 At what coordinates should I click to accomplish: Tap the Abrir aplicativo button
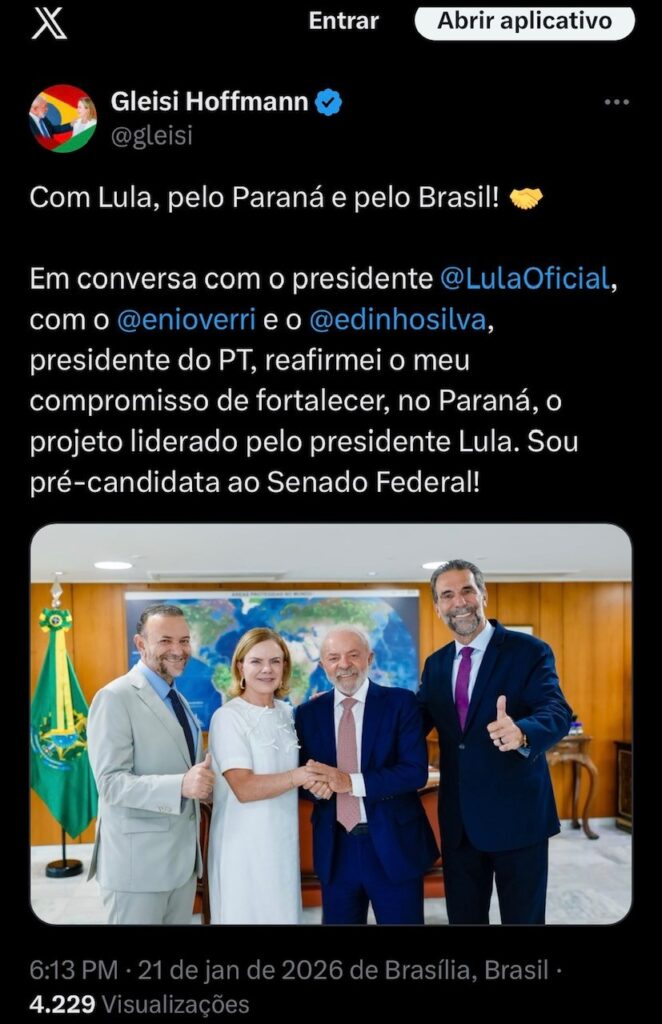(x=524, y=21)
